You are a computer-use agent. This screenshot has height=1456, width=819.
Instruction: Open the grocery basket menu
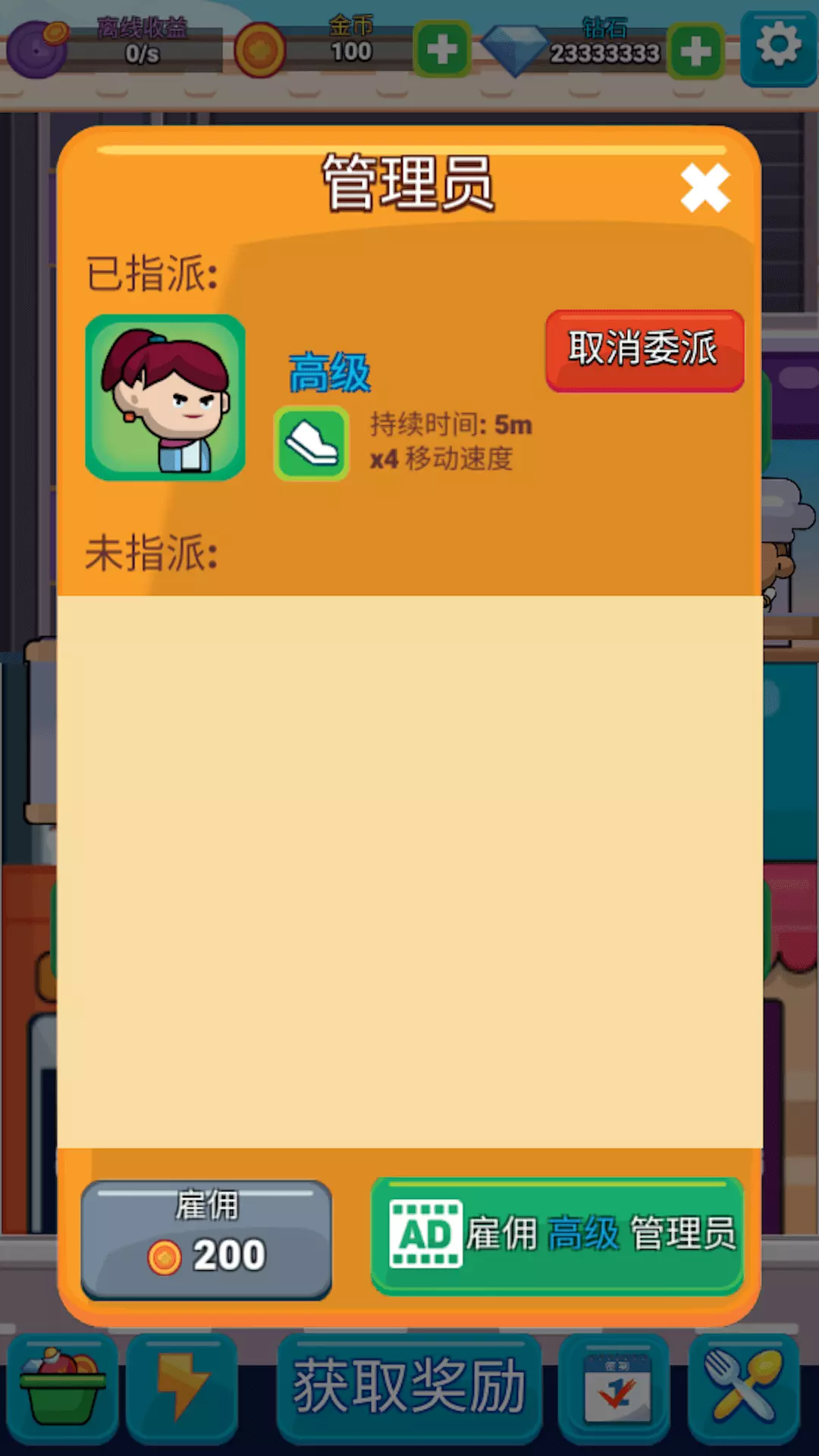(62, 1388)
